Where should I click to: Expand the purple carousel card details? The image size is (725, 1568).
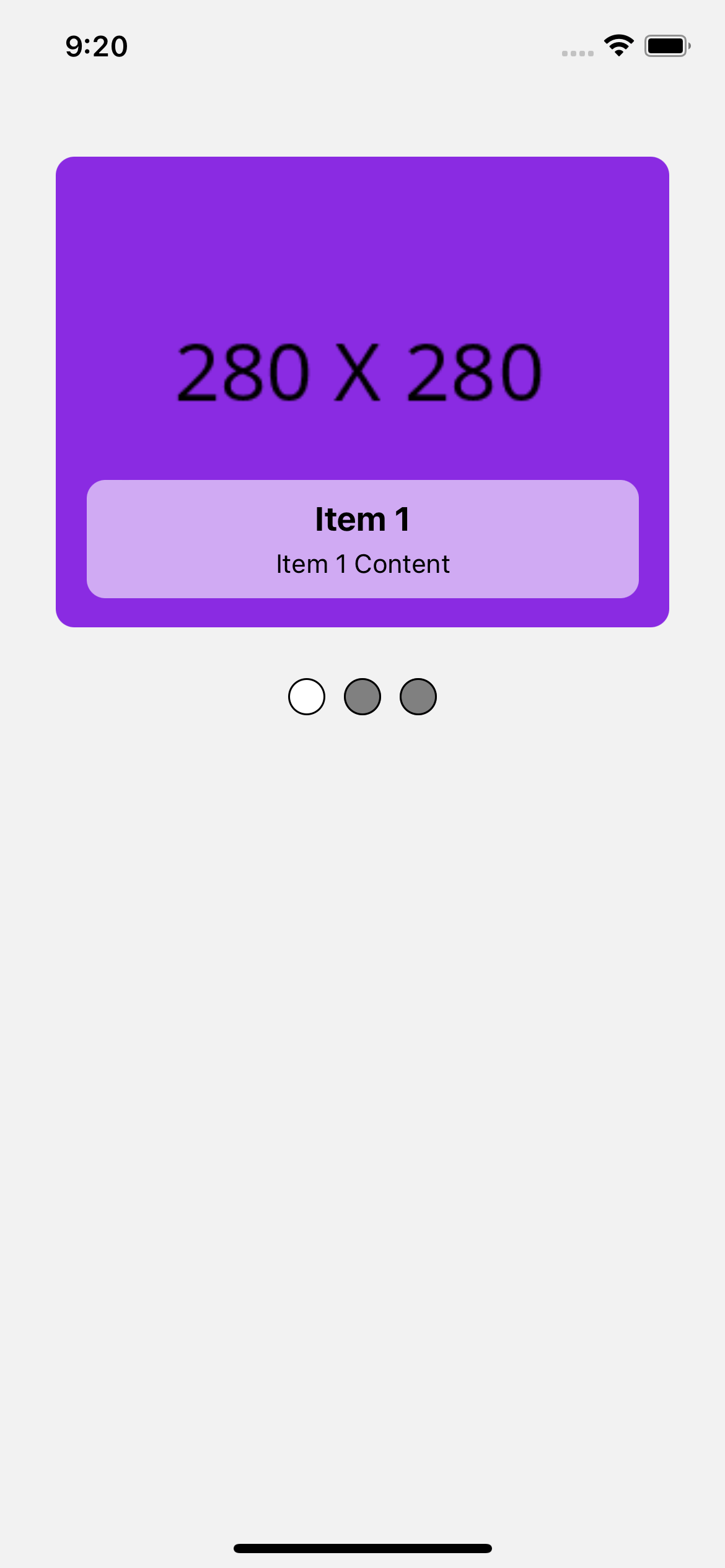362,391
